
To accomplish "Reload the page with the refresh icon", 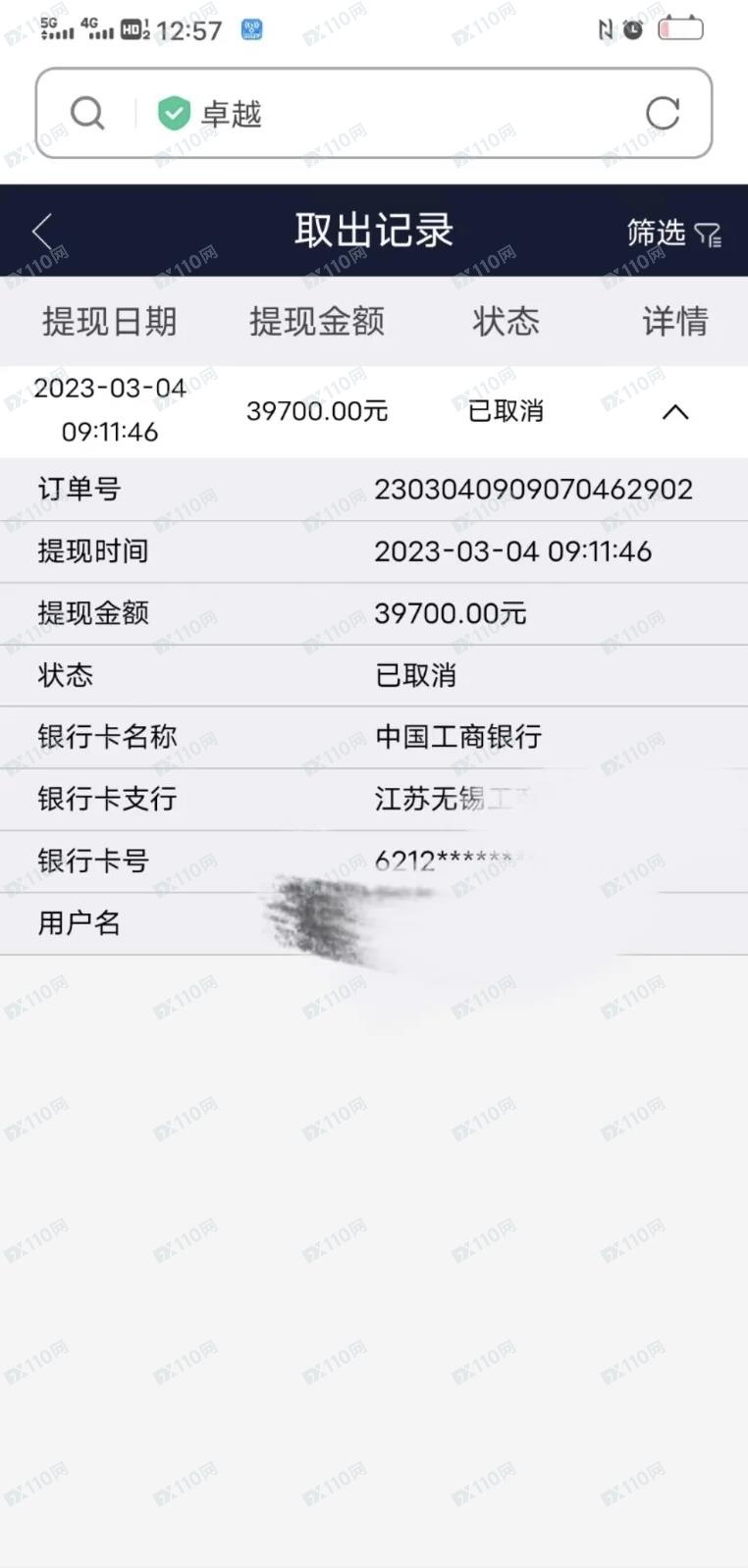I will pos(663,114).
